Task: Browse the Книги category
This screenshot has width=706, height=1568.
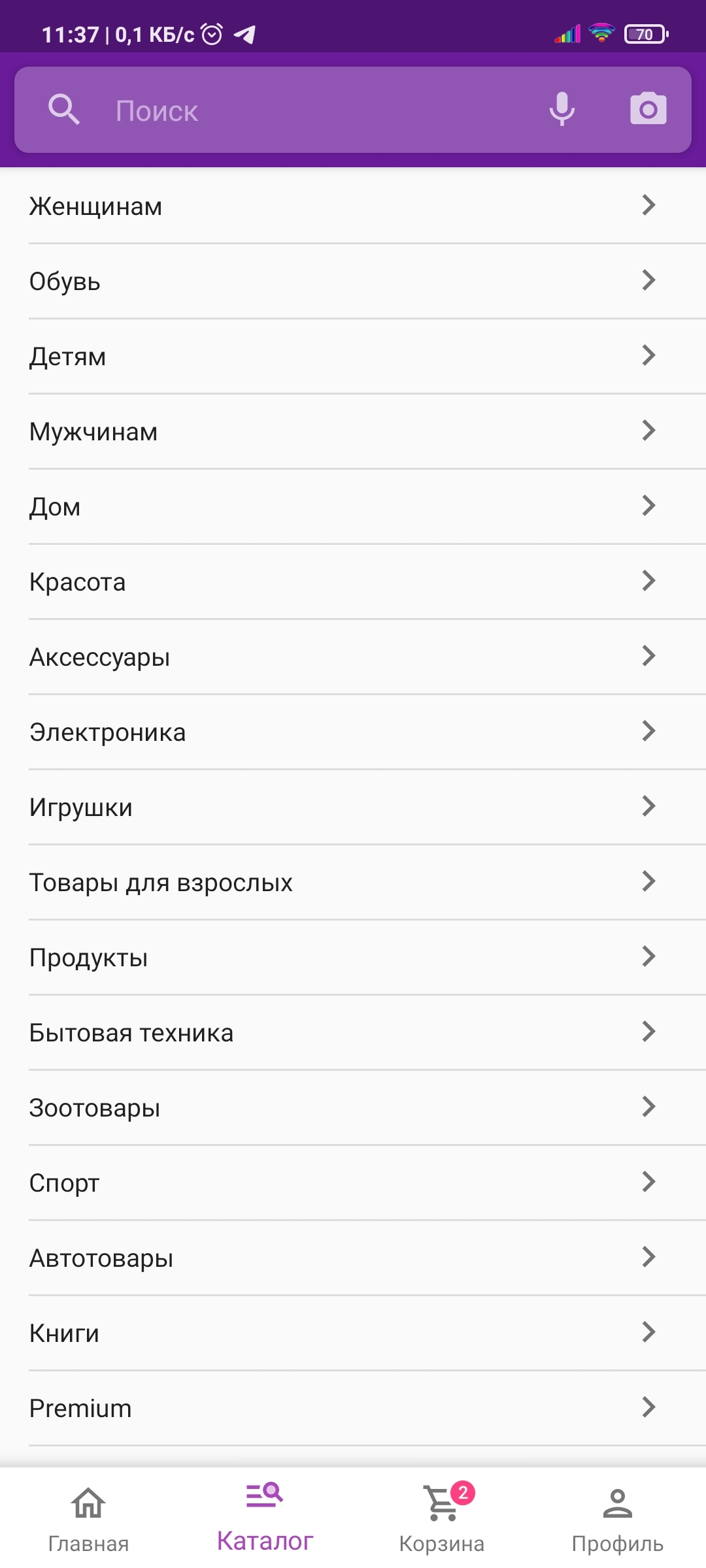Action: pos(353,1333)
